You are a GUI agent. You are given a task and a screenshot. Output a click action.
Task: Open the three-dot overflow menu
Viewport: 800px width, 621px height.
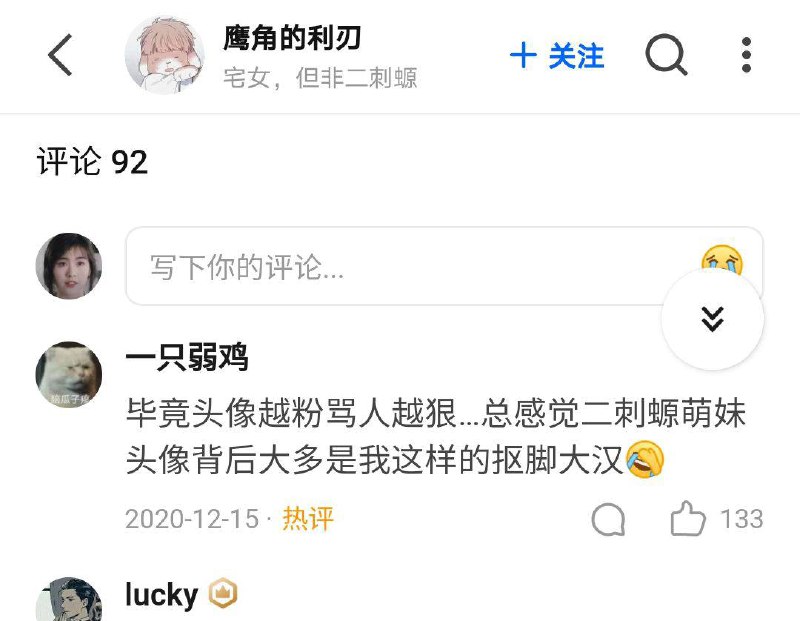click(x=746, y=55)
